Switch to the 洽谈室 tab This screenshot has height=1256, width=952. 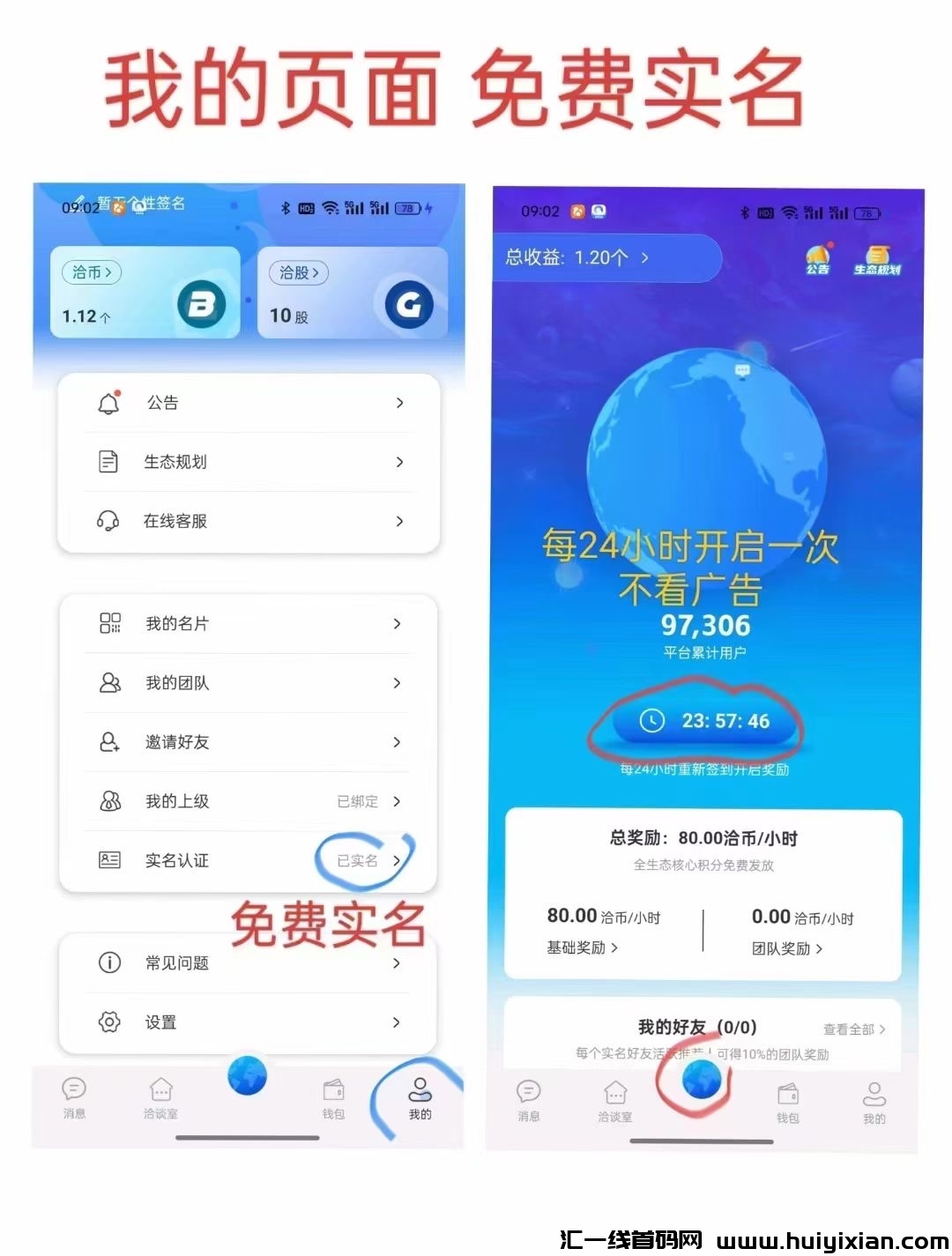coord(160,1097)
